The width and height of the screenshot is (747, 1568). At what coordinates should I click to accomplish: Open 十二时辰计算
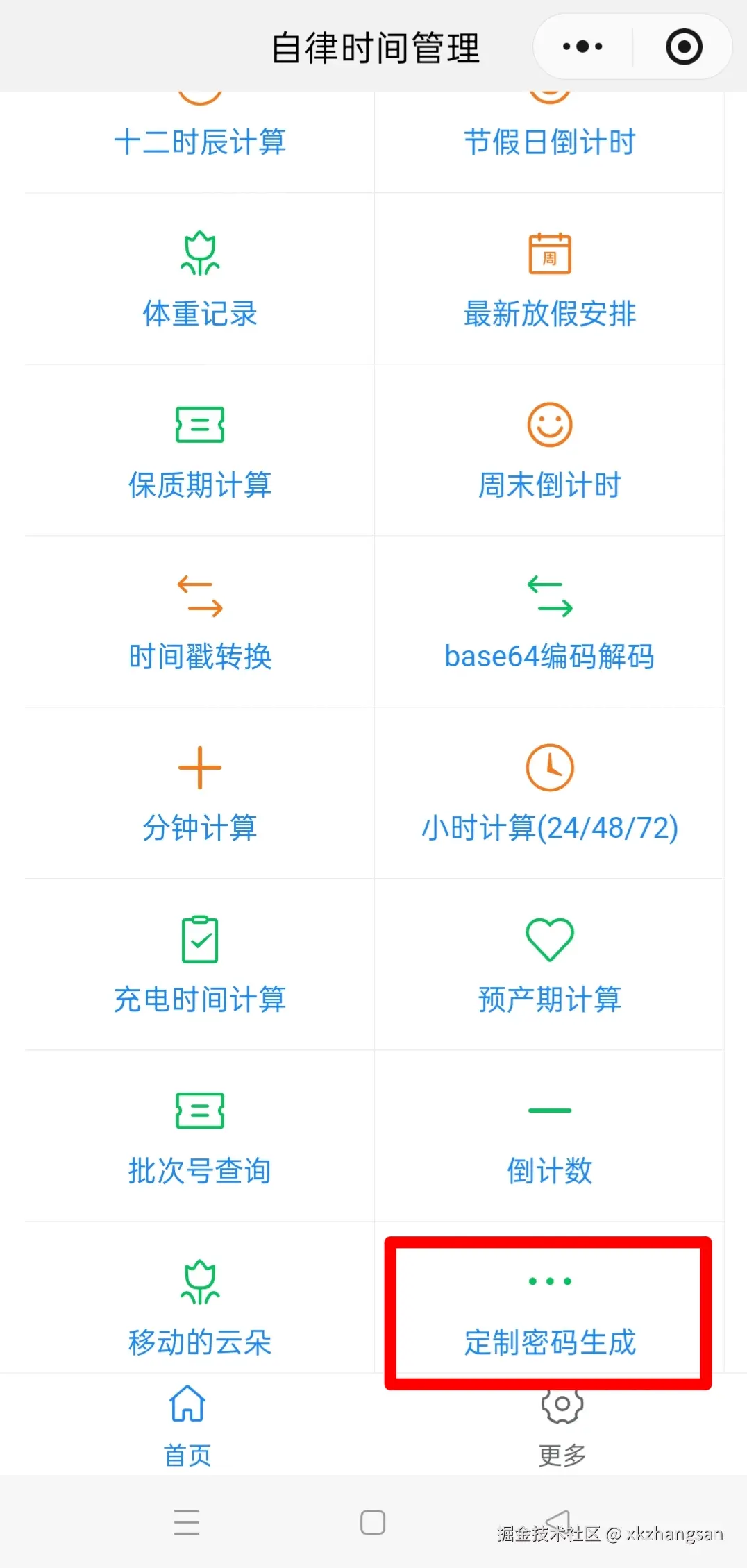tap(199, 141)
